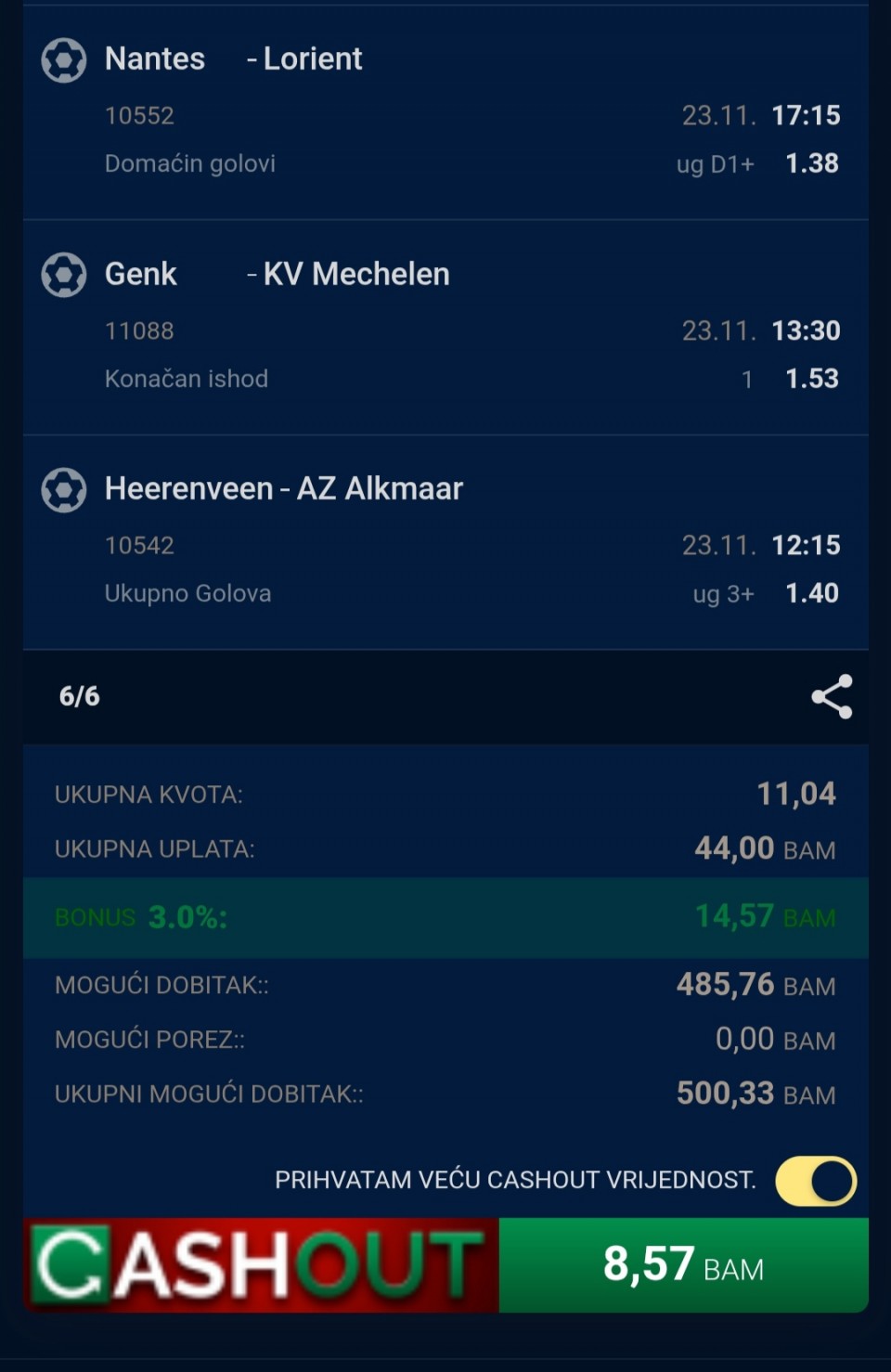This screenshot has height=1372, width=891.
Task: Open the Genk - KV Mechelen match
Action: click(277, 275)
